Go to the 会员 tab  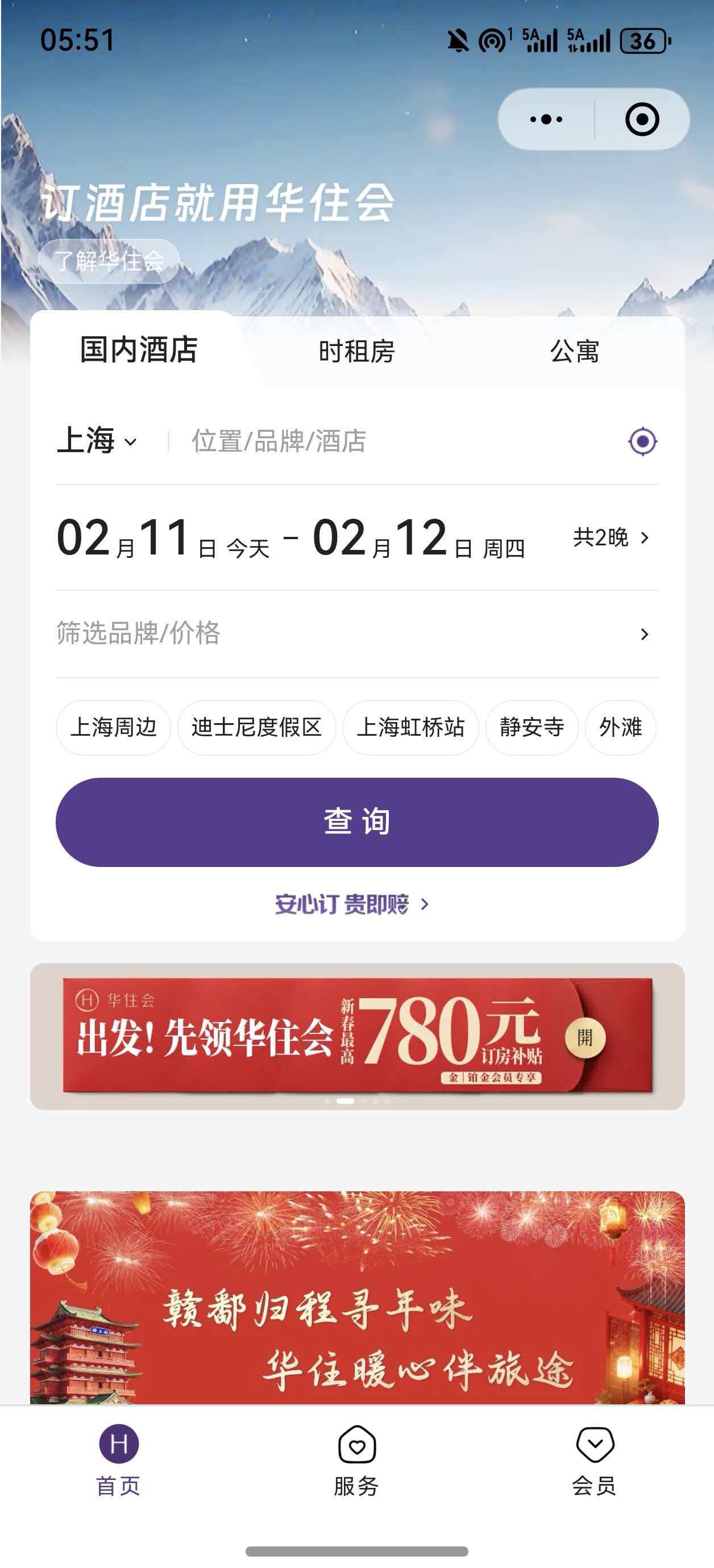(594, 1461)
